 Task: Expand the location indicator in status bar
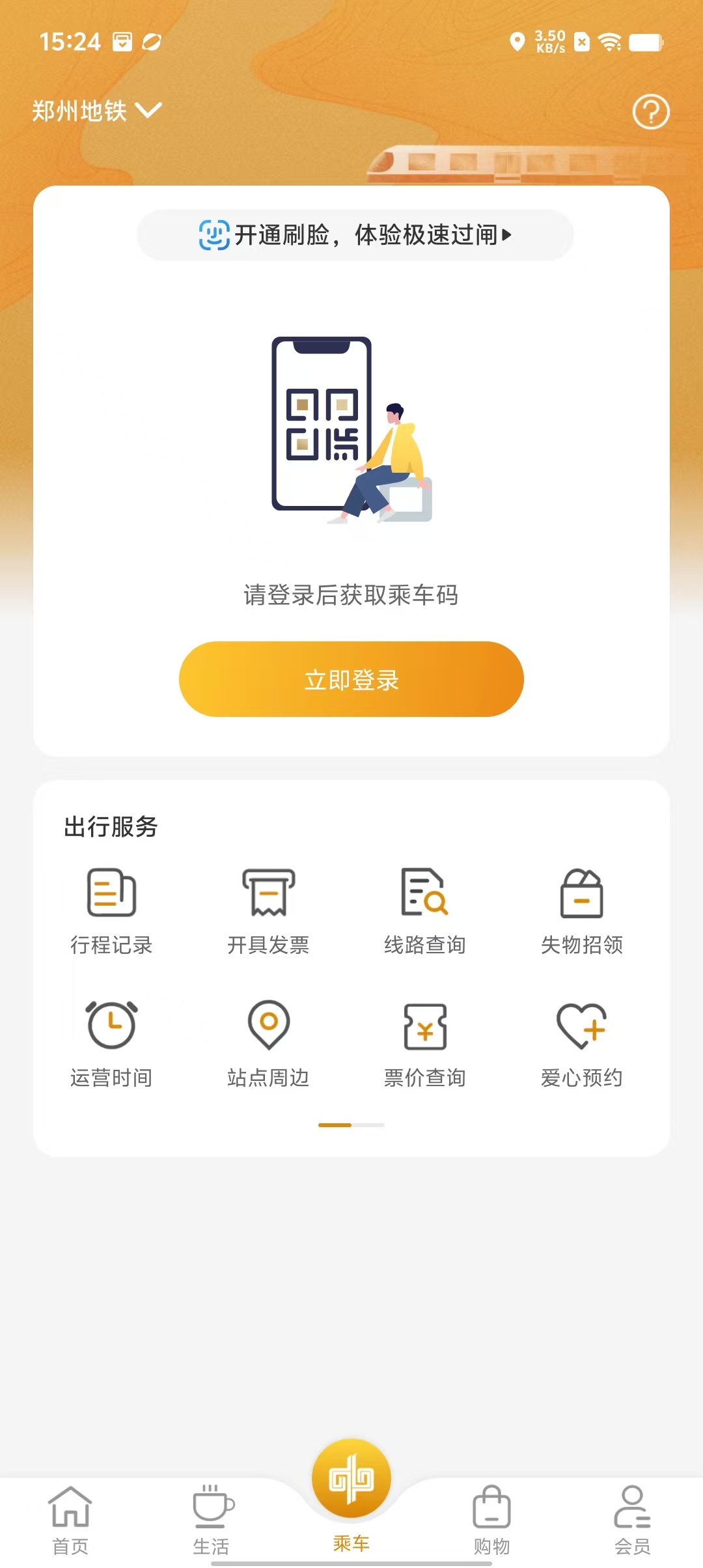(x=517, y=41)
